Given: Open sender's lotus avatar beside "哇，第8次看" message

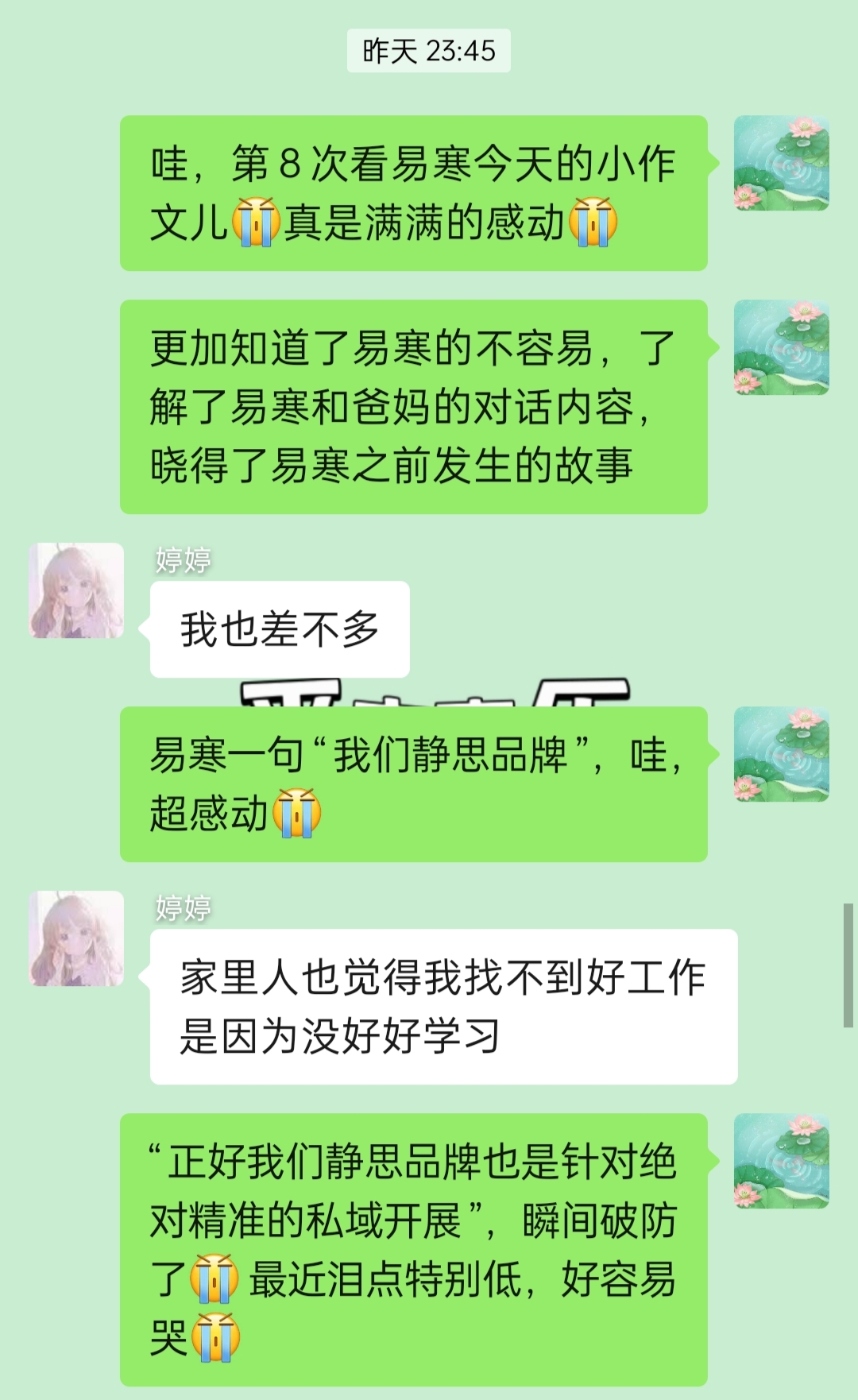Looking at the screenshot, I should click(781, 163).
